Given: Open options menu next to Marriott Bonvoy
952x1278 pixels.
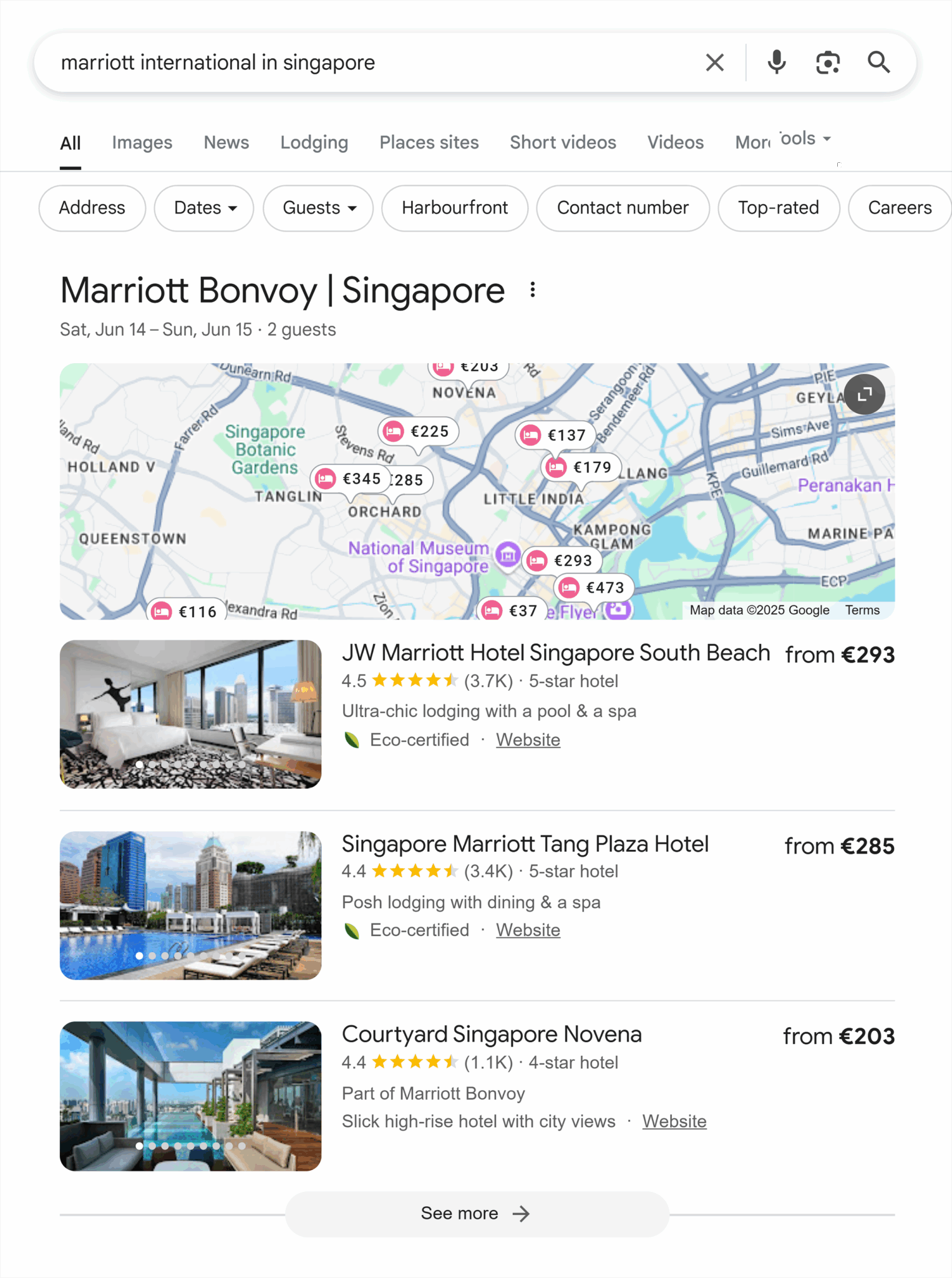Looking at the screenshot, I should (x=532, y=290).
